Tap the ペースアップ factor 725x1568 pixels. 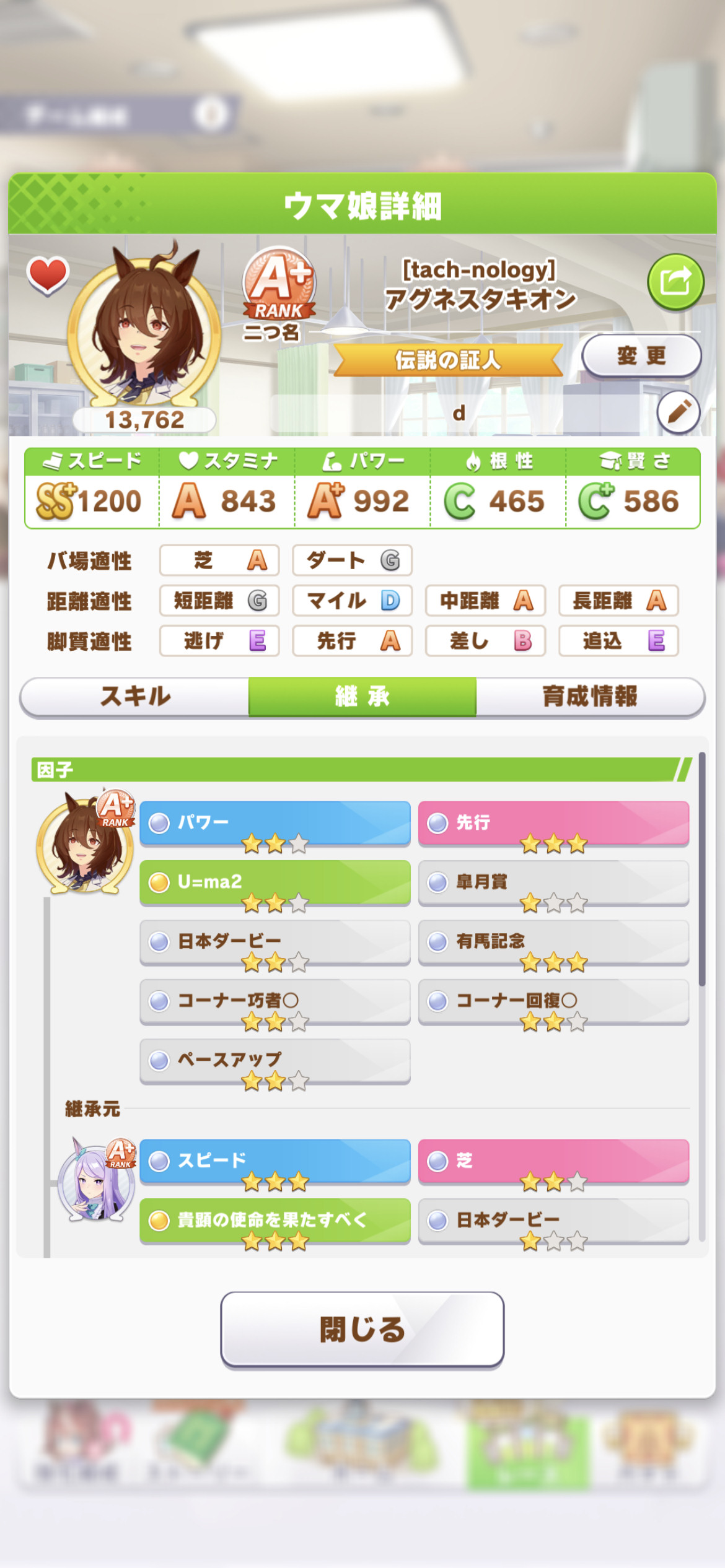click(275, 1061)
